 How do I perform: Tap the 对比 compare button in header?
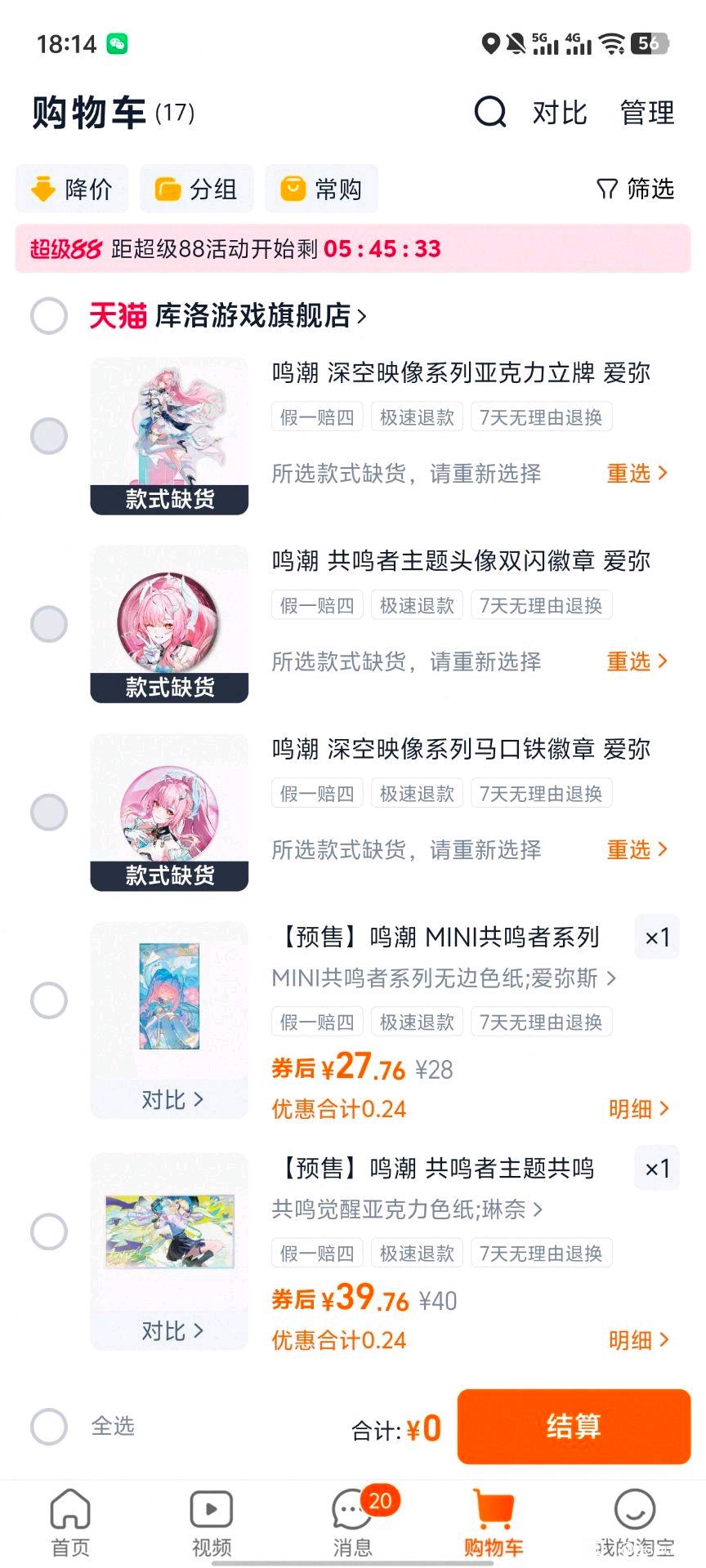click(560, 112)
